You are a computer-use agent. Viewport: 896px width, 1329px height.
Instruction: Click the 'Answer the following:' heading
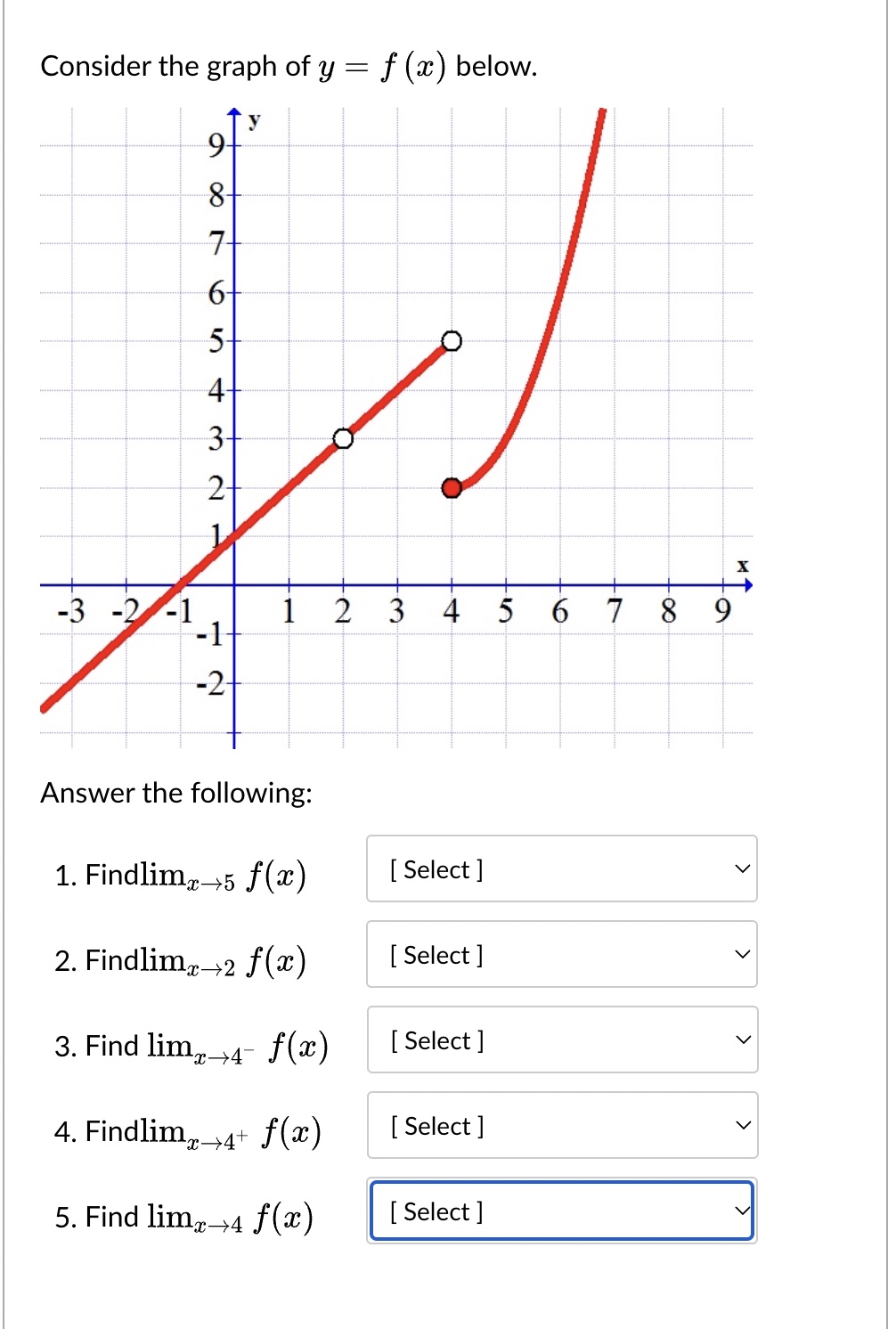pyautogui.click(x=177, y=793)
